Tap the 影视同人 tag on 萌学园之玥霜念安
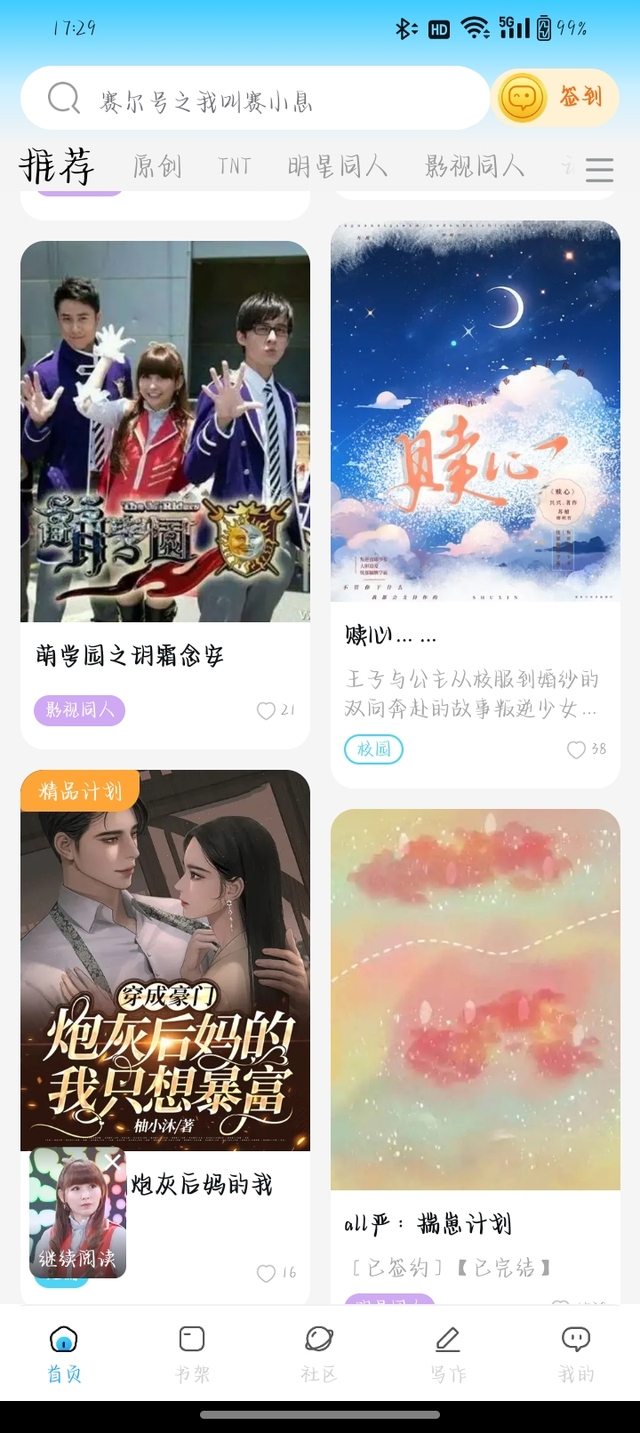Image resolution: width=640 pixels, height=1433 pixels. 79,711
